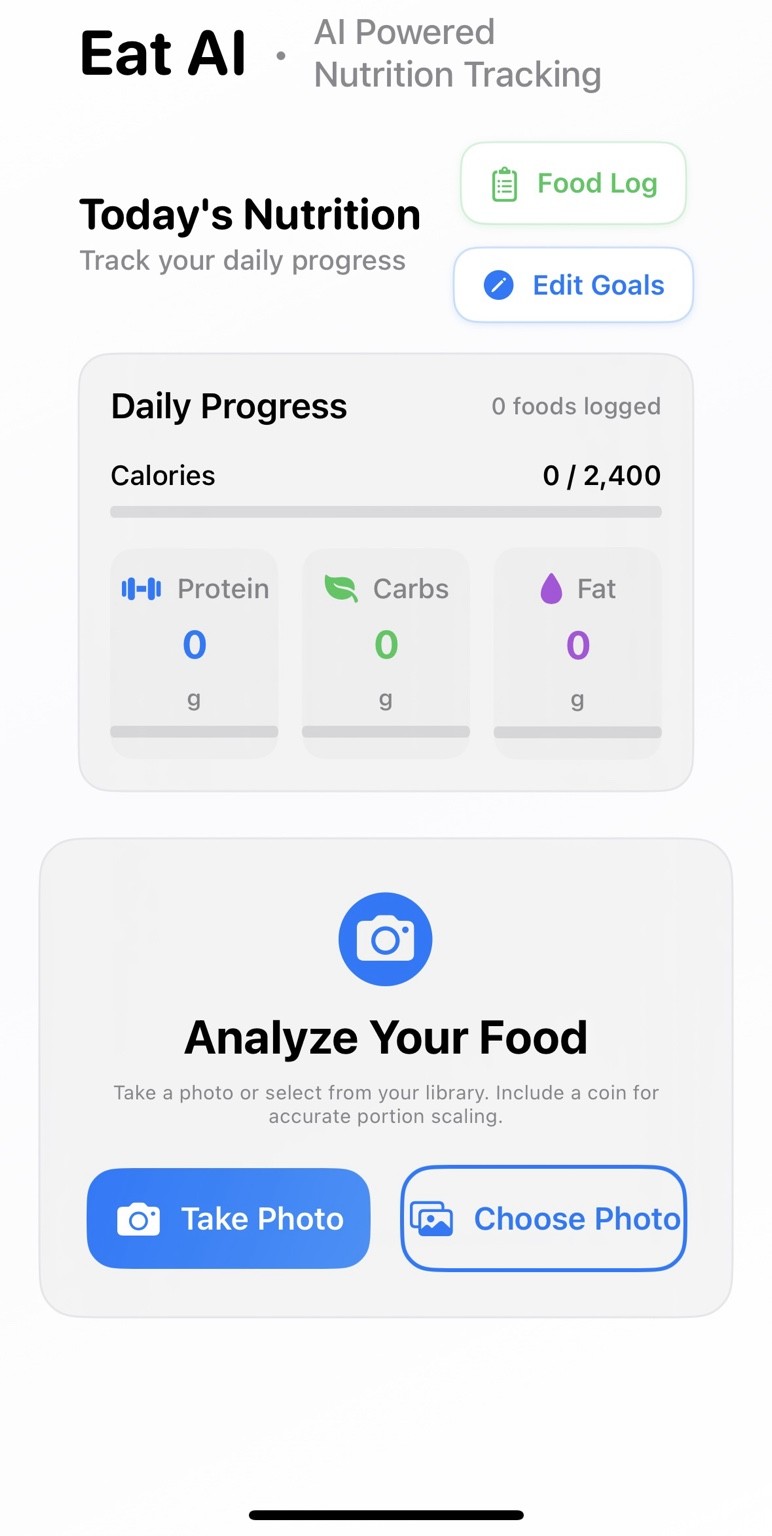This screenshot has width=772, height=1536.
Task: Click the Calories progress bar
Action: [x=385, y=512]
